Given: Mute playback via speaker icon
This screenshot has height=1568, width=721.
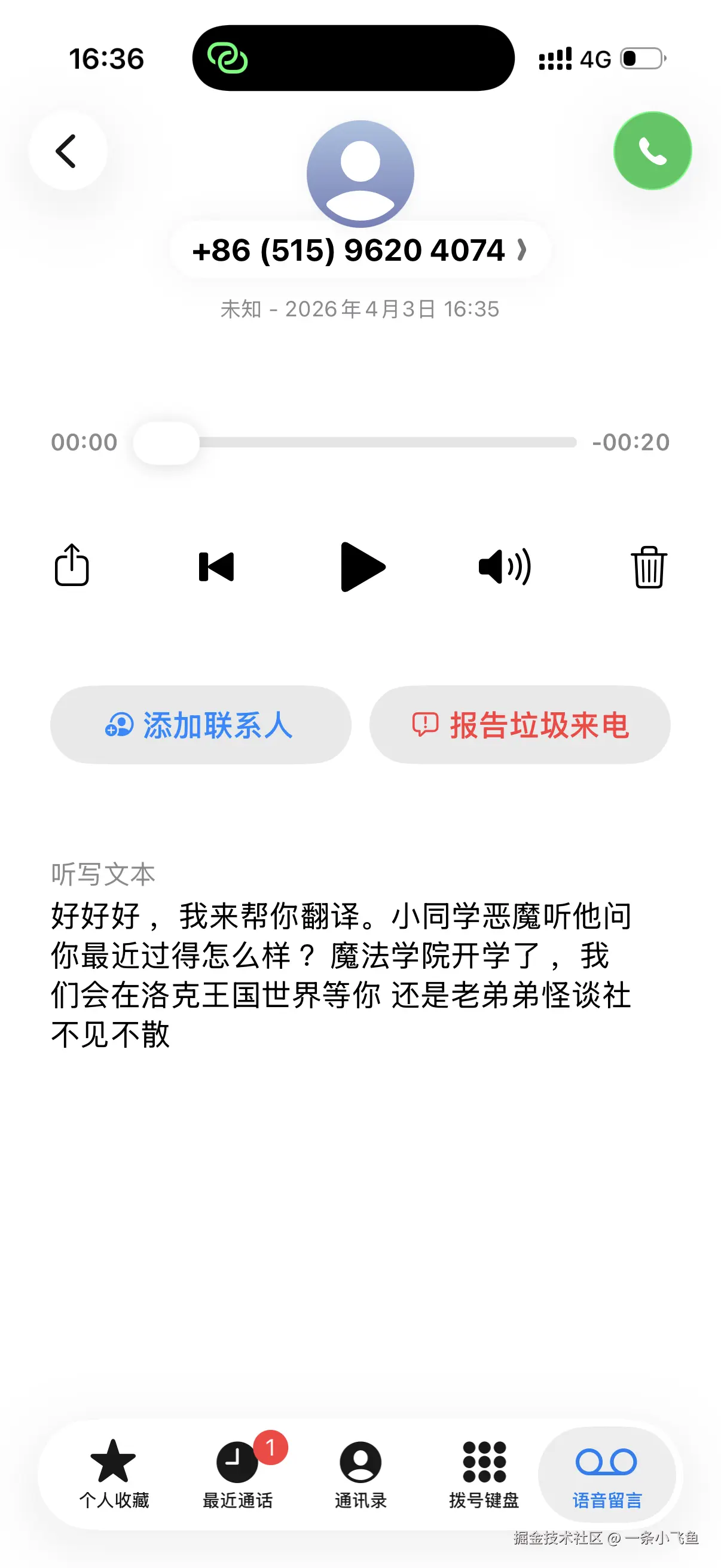Looking at the screenshot, I should (x=504, y=566).
